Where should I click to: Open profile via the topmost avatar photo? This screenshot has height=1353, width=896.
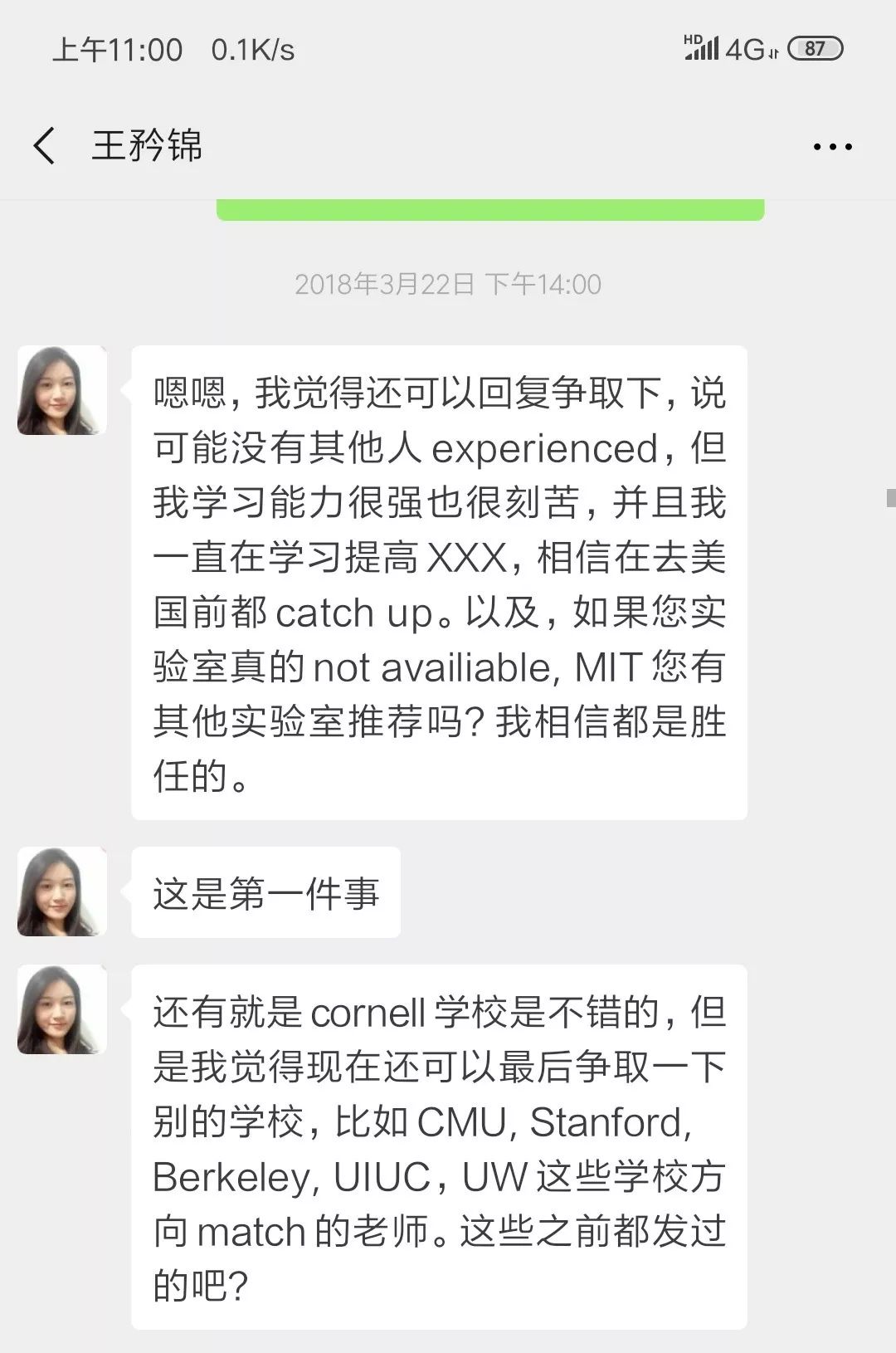pyautogui.click(x=61, y=390)
